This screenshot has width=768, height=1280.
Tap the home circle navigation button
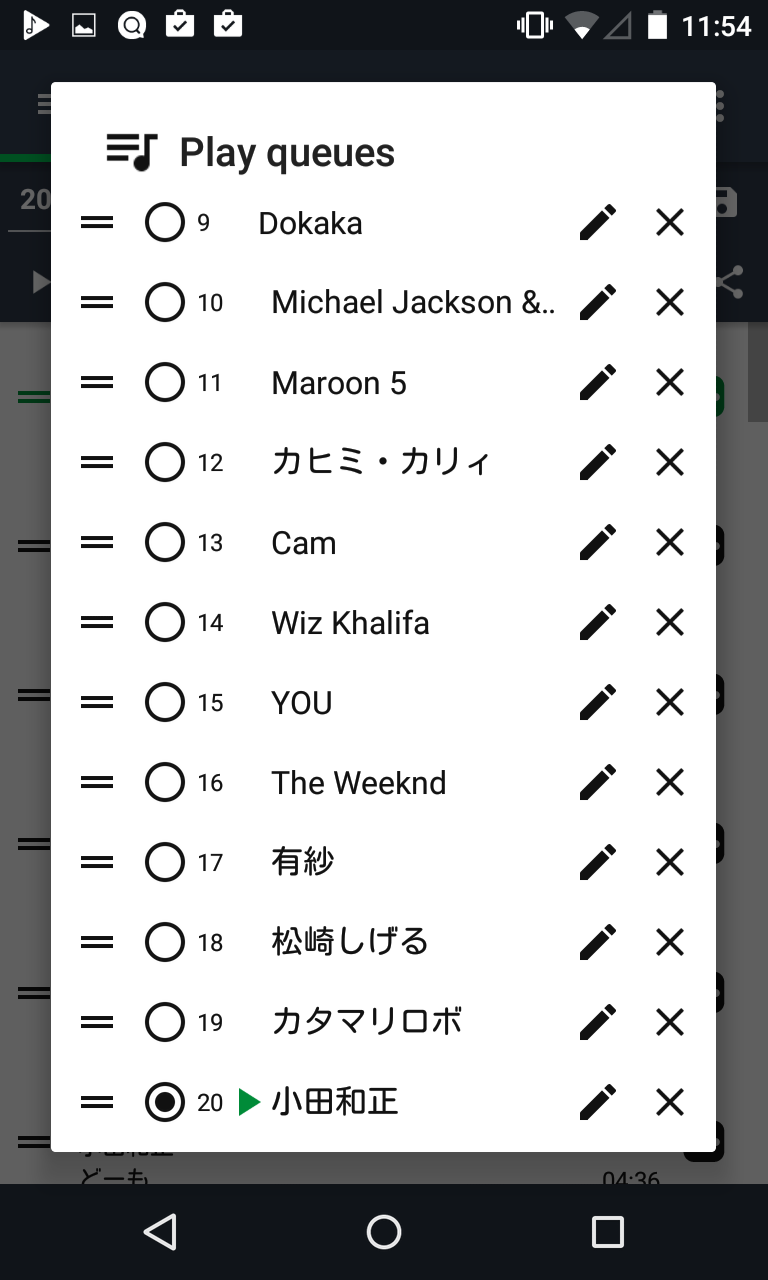coord(383,1232)
